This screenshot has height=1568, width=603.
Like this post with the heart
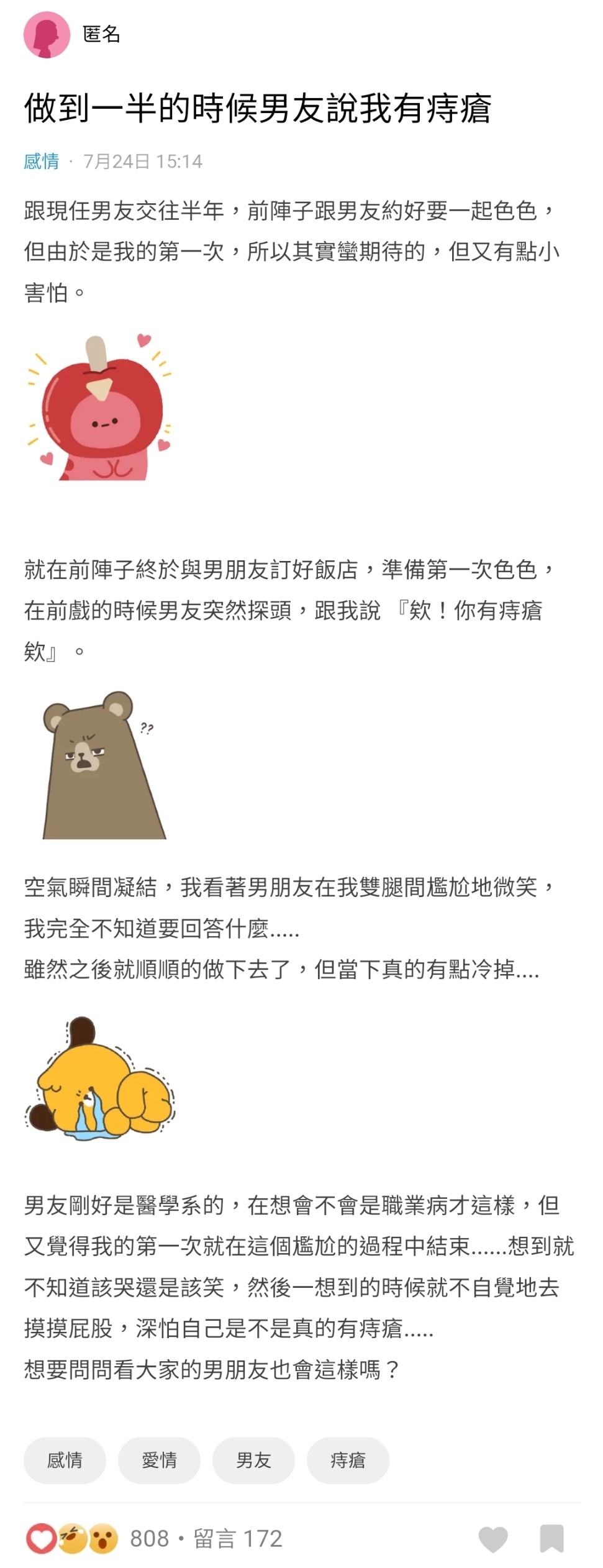493,1539
